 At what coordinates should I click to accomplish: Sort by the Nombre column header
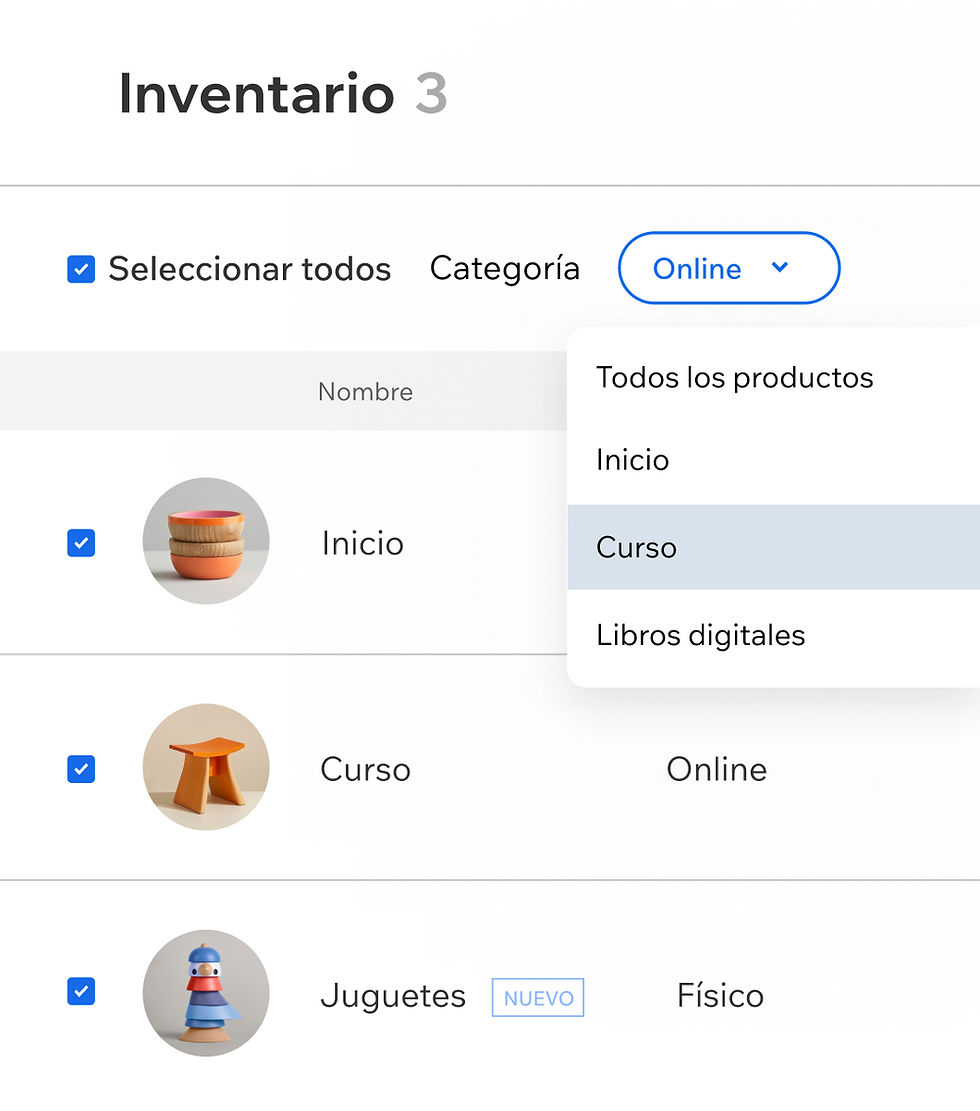click(x=365, y=391)
